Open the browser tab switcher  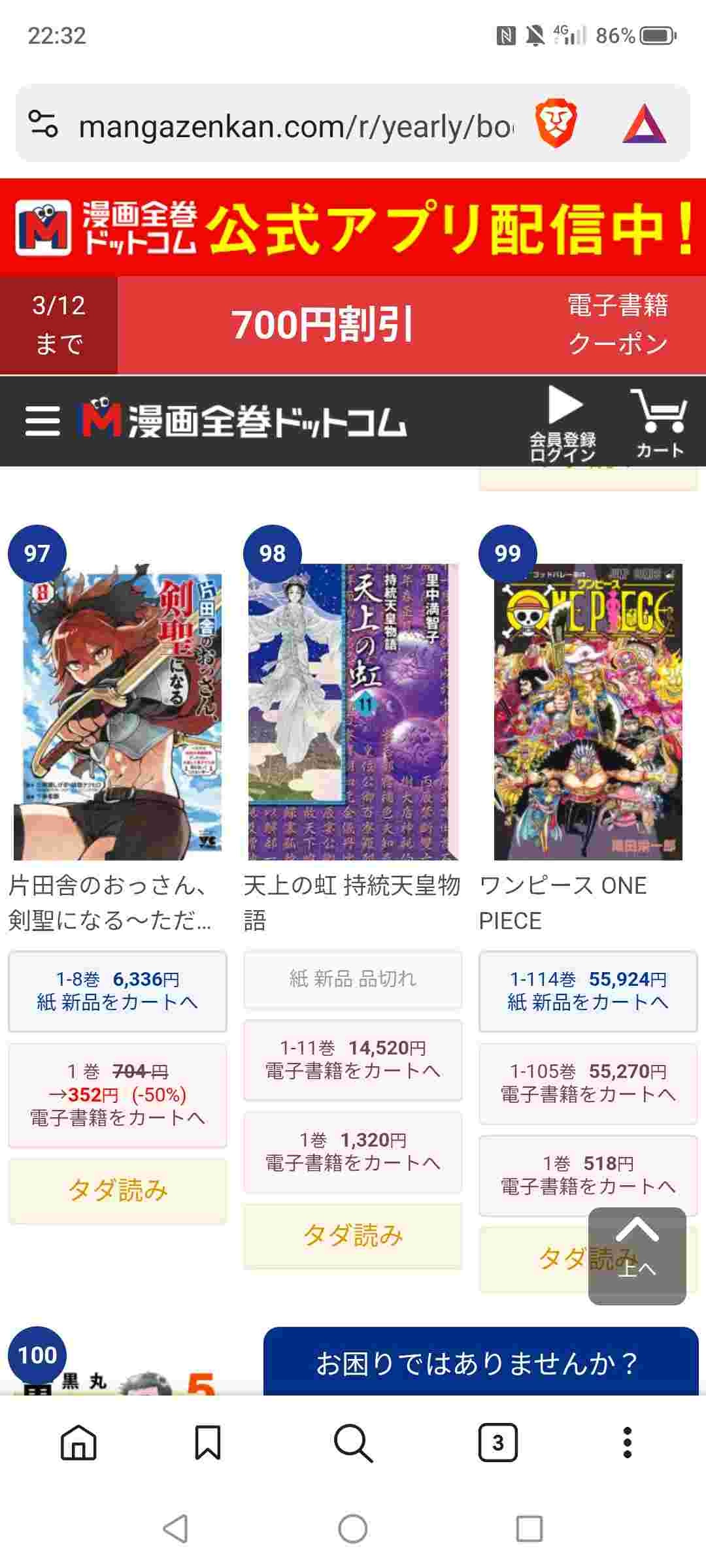point(497,1442)
